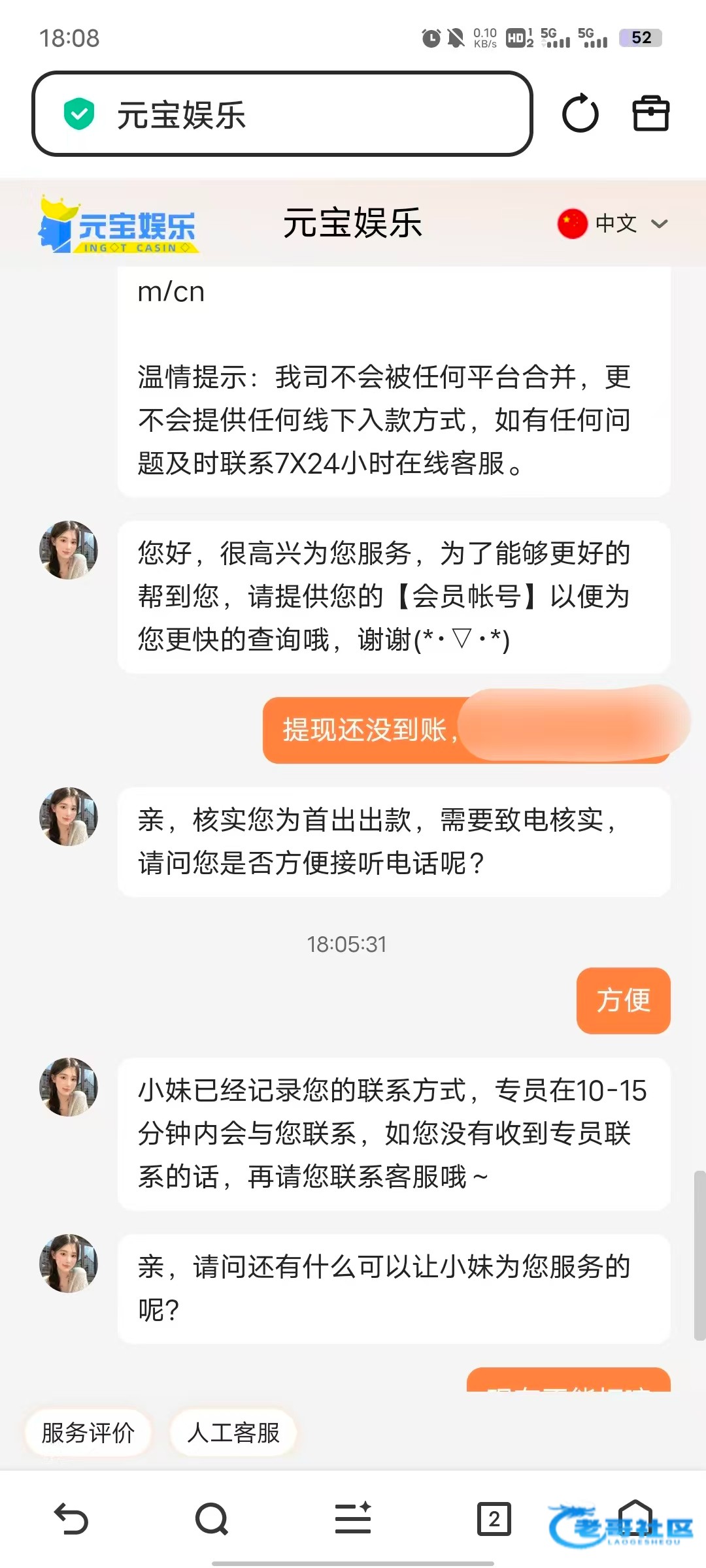Viewport: 706px width, 1568px height.
Task: Tap the 元宝娱乐 address bar
Action: (x=281, y=114)
